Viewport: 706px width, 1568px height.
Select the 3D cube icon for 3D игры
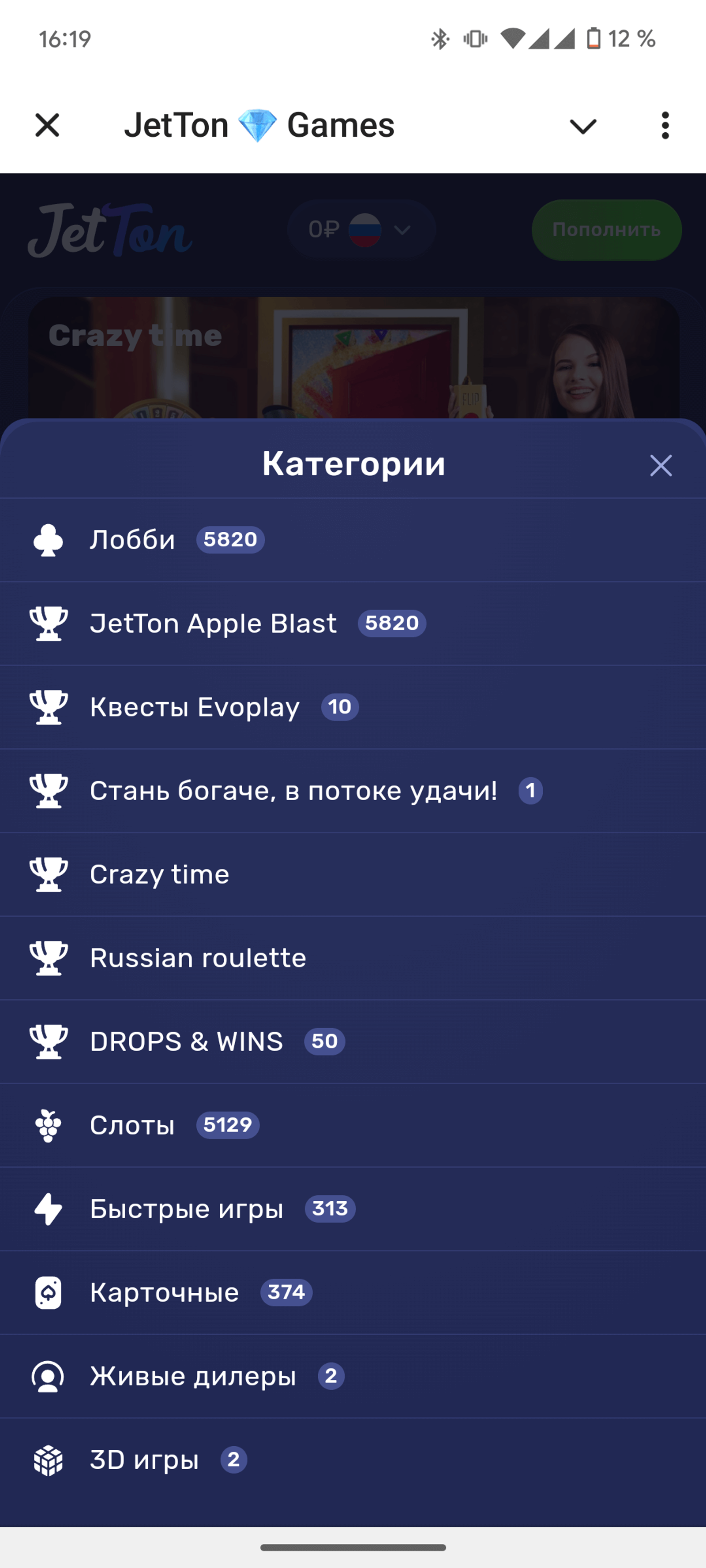pos(49,1460)
